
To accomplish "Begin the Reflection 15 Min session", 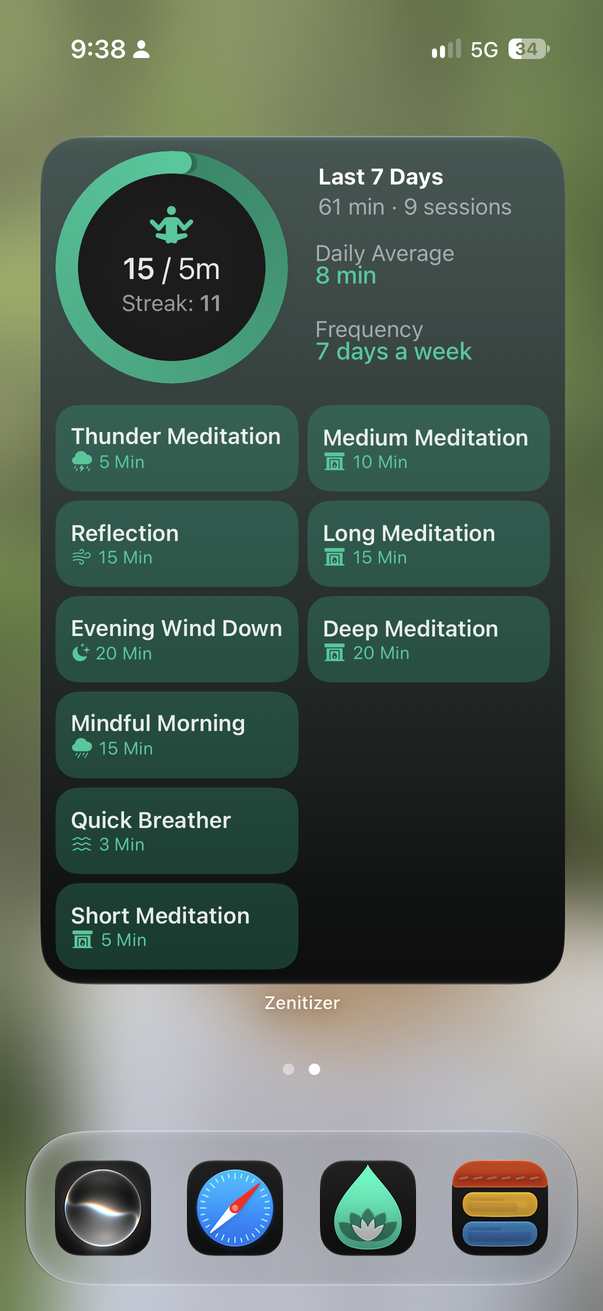I will coord(177,544).
